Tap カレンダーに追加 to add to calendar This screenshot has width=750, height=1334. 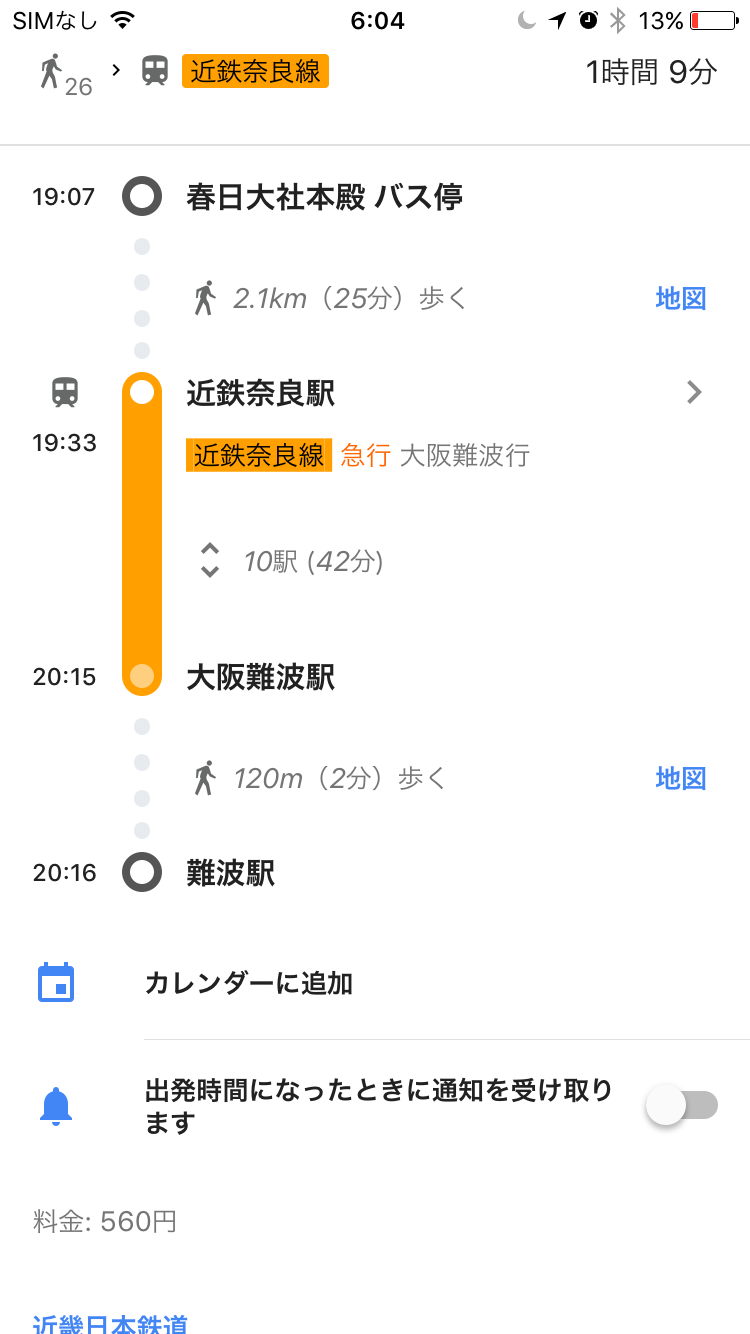[249, 983]
